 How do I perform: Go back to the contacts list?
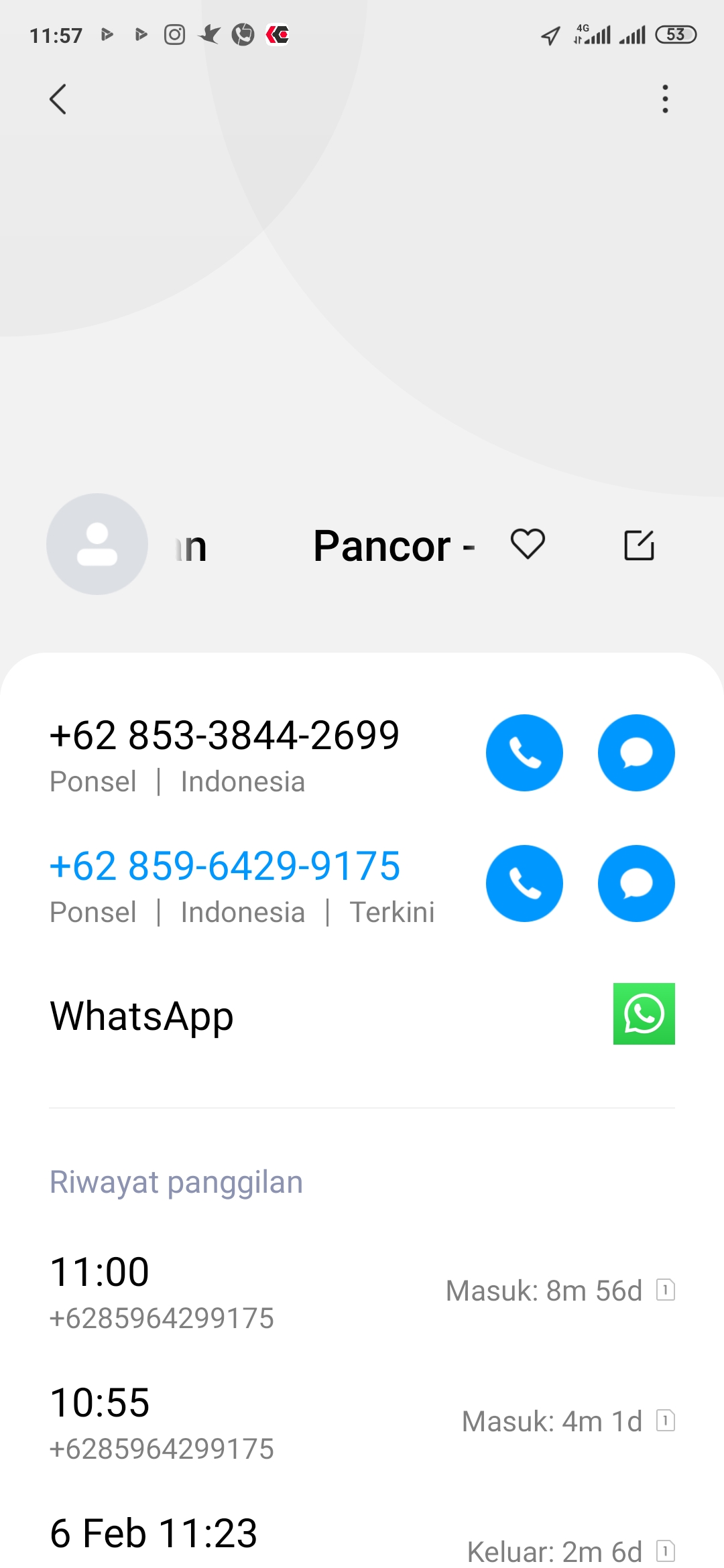58,99
